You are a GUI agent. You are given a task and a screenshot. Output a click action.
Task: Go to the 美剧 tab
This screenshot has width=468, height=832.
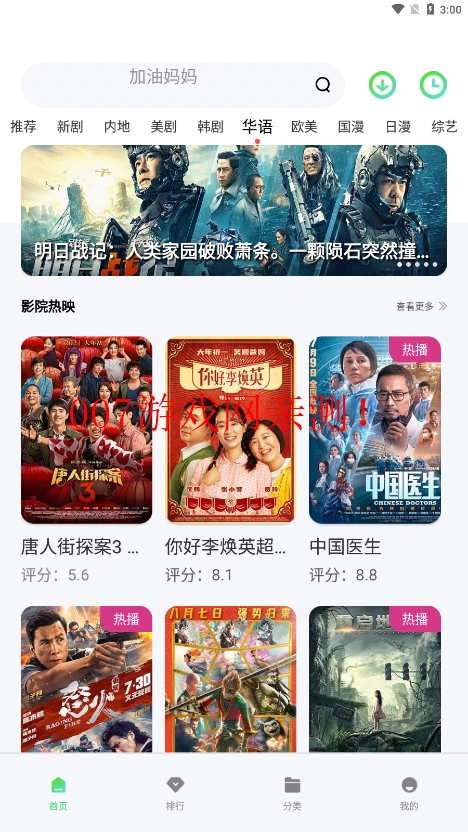(x=163, y=126)
